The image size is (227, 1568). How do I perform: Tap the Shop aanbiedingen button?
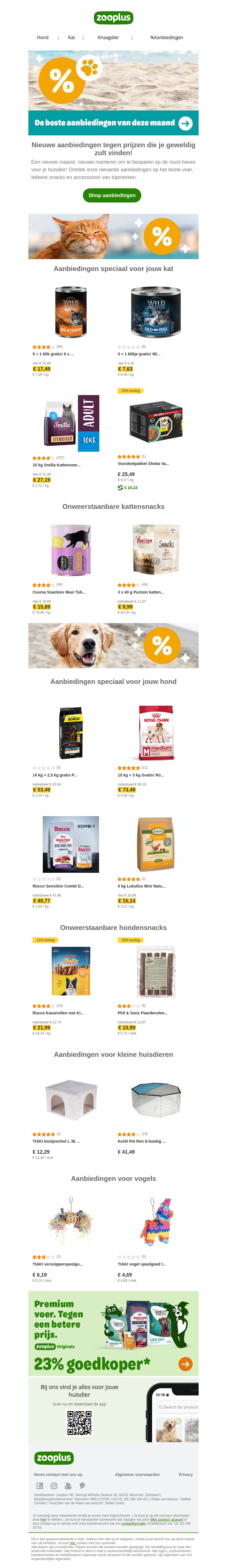pos(112,195)
